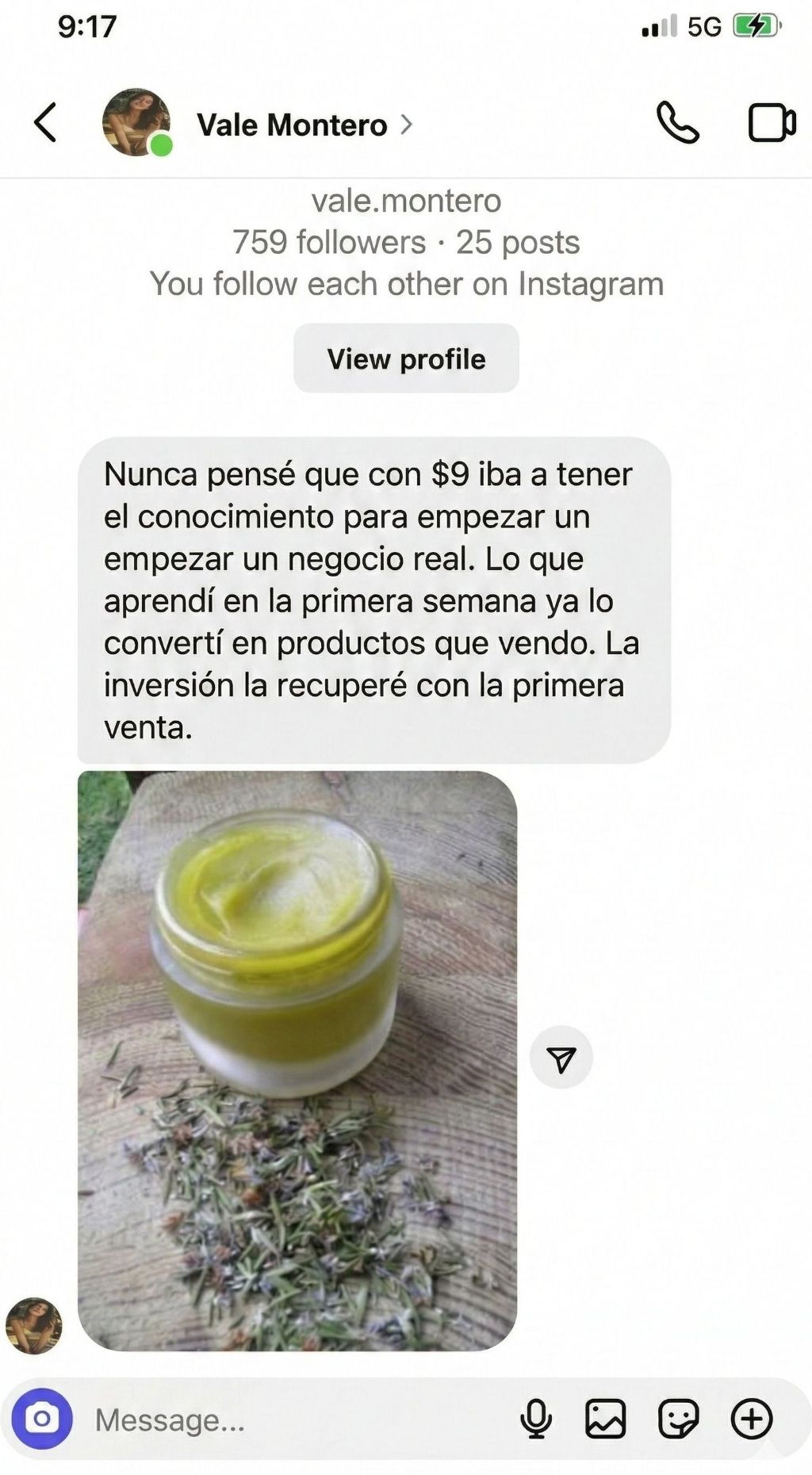The width and height of the screenshot is (812, 1475).
Task: Open the photo of the green balm jar
Action: tap(297, 1059)
